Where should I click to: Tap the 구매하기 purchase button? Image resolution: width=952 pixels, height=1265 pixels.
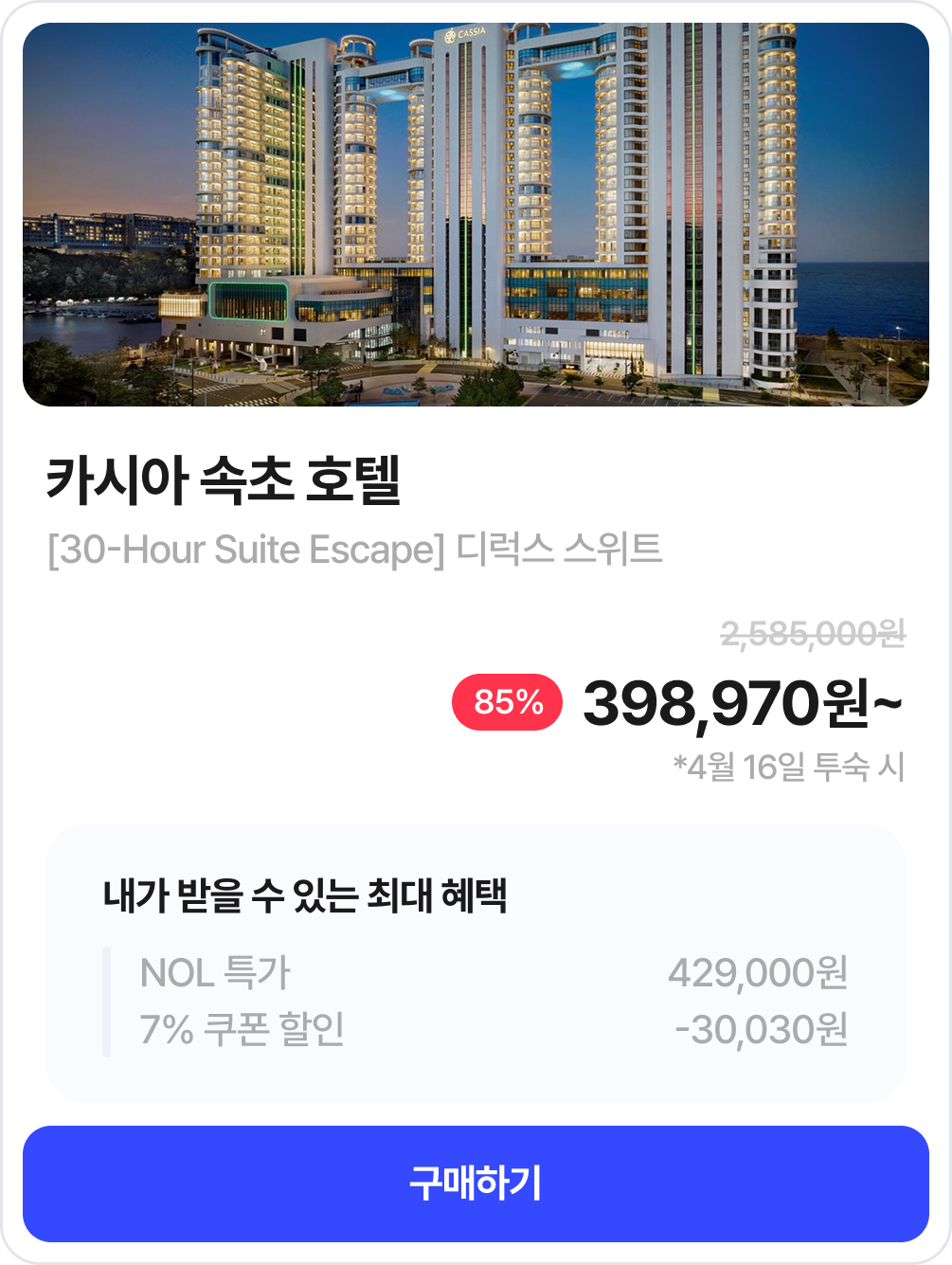click(x=476, y=1184)
